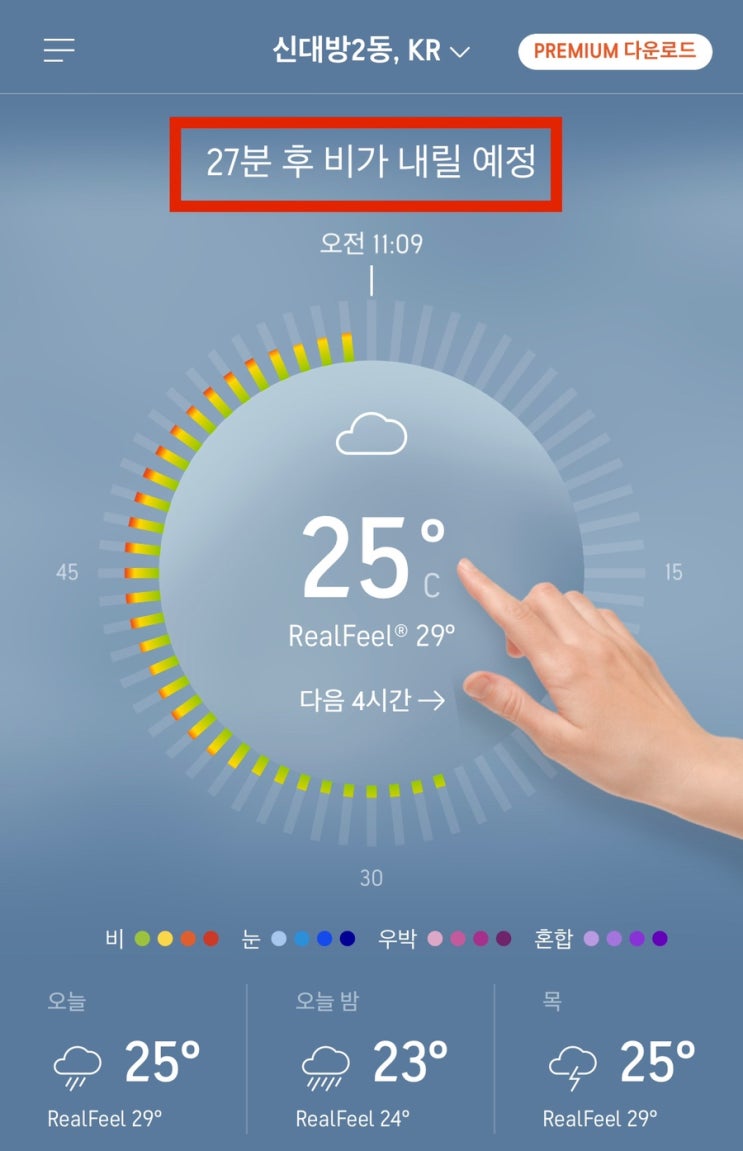
Task: Open the 다음 4시간 forecast link
Action: [371, 700]
